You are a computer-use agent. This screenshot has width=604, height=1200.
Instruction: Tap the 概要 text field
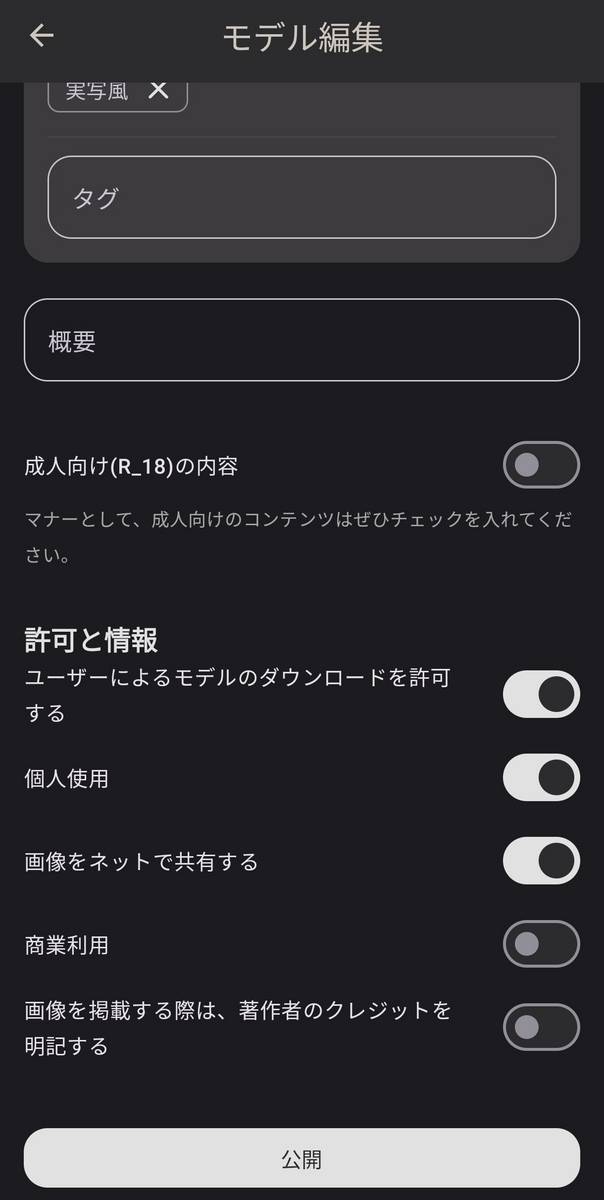pos(301,340)
